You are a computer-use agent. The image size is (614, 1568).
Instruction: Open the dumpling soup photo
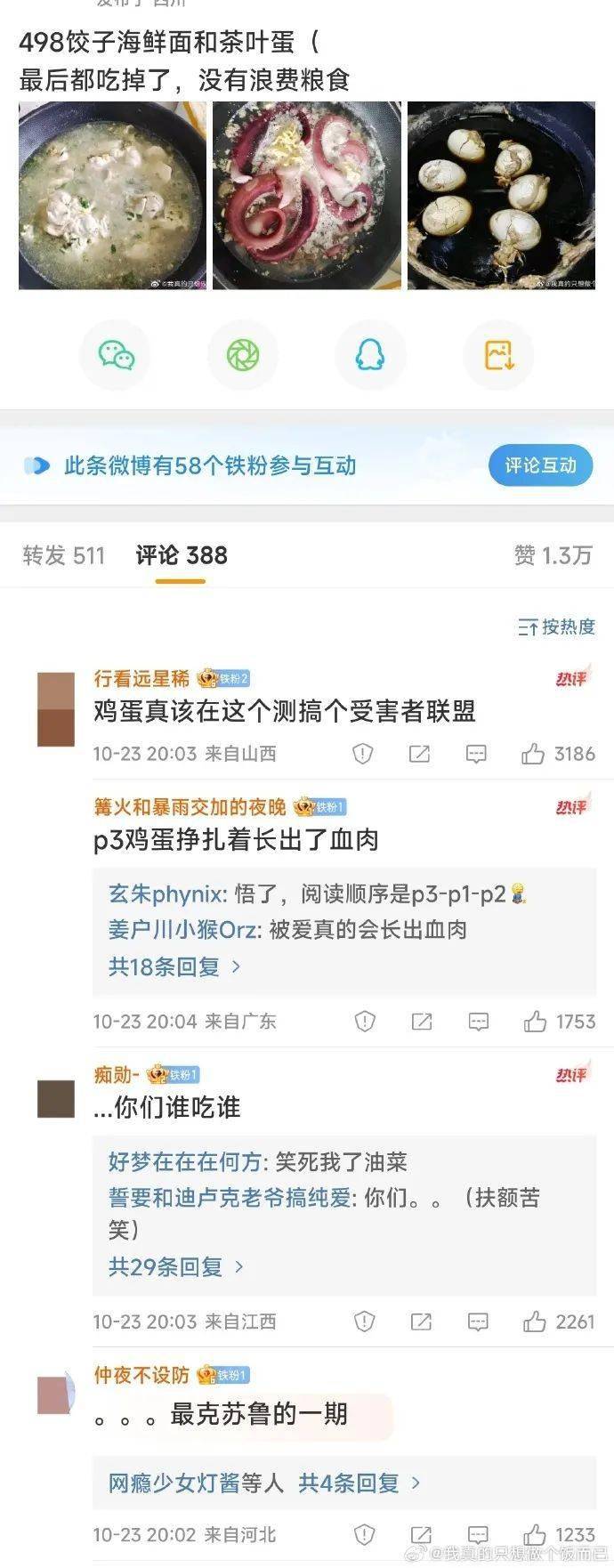click(112, 196)
